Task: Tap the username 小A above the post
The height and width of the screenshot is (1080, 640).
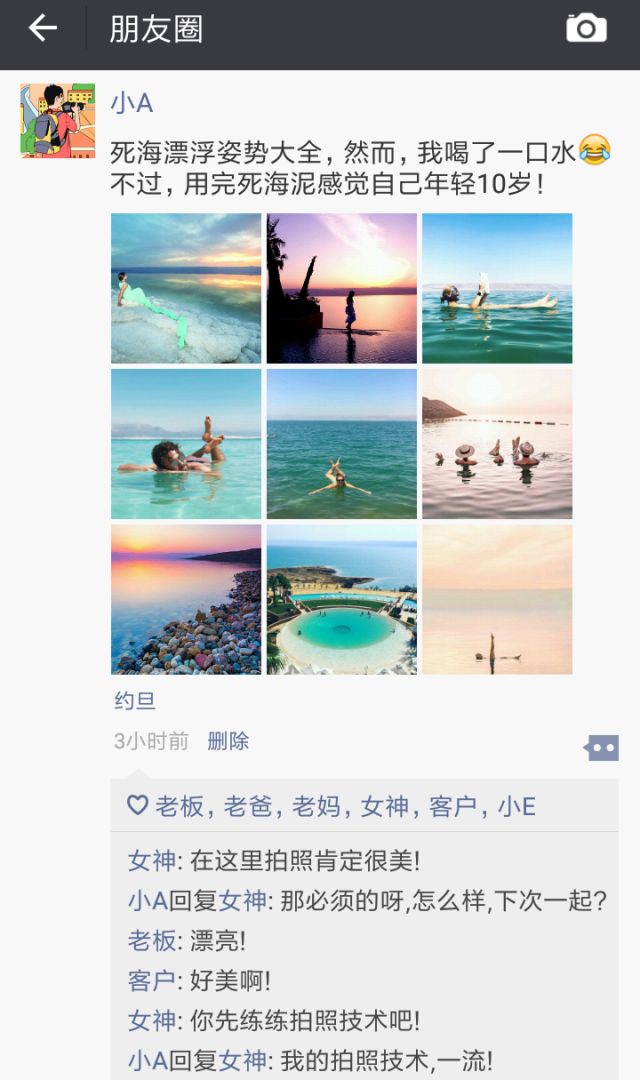Action: pos(131,103)
